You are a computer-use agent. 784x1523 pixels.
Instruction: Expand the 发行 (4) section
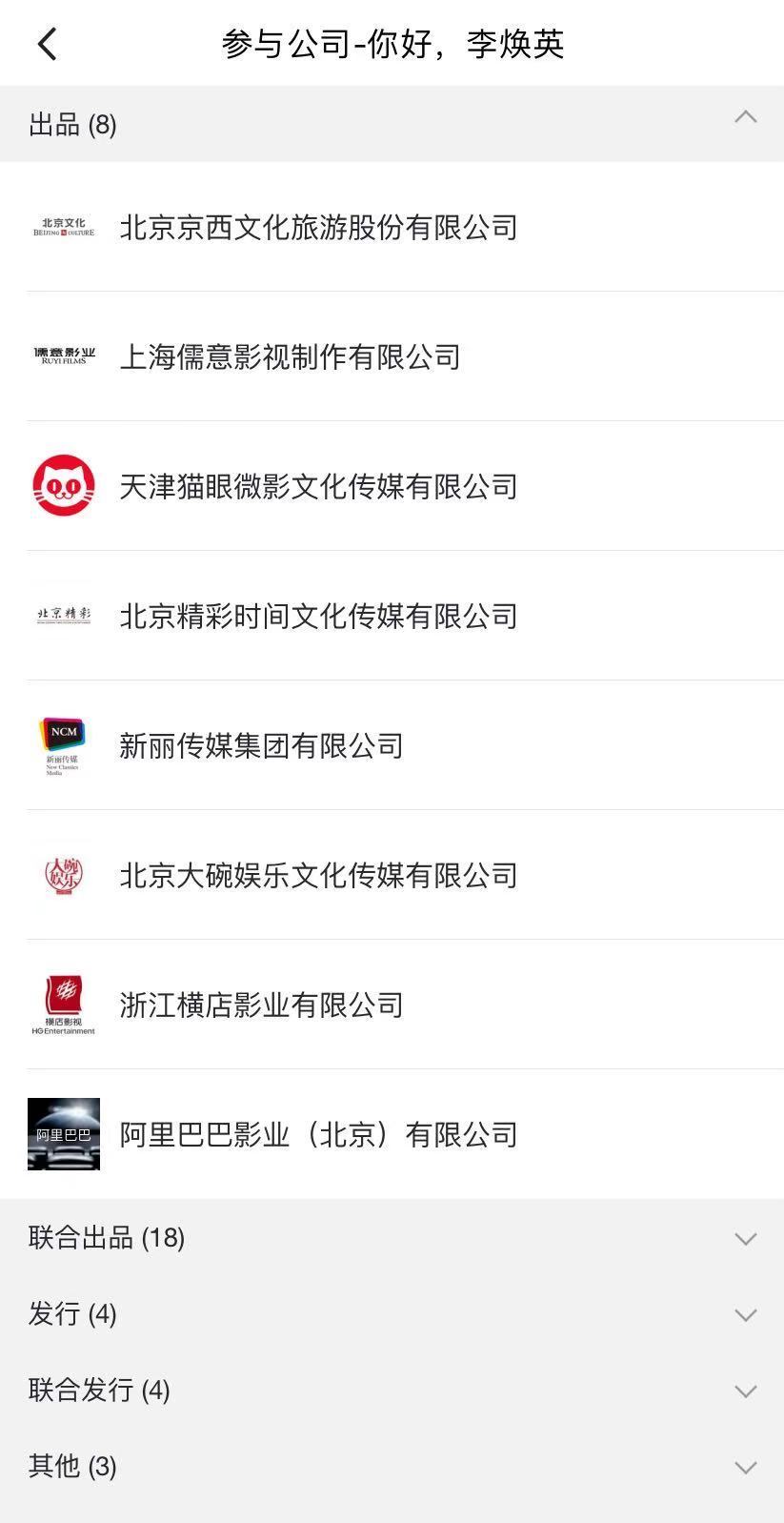click(746, 1314)
